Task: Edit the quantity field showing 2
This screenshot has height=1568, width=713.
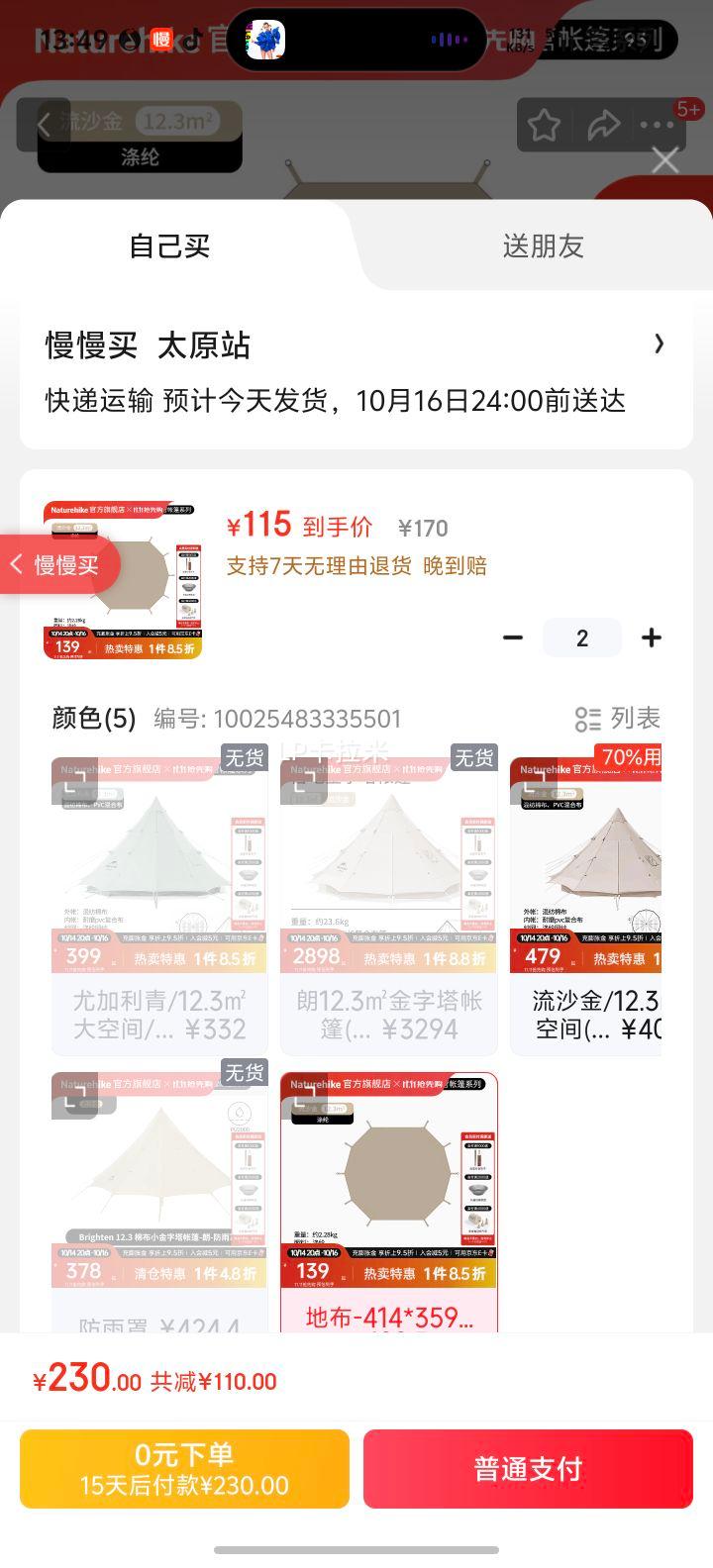Action: 582,638
